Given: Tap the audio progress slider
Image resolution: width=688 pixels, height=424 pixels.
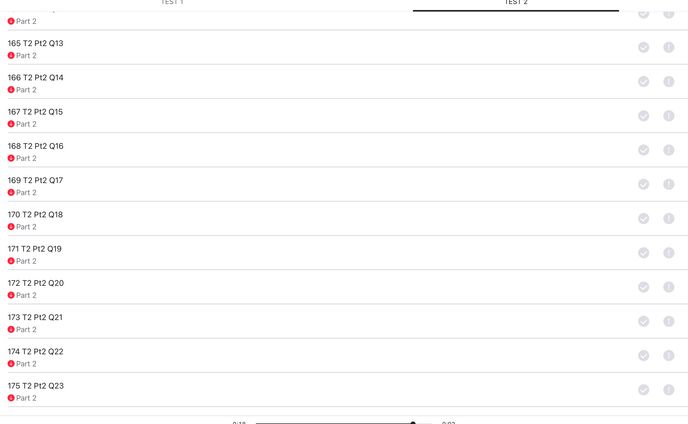Looking at the screenshot, I should [x=340, y=422].
